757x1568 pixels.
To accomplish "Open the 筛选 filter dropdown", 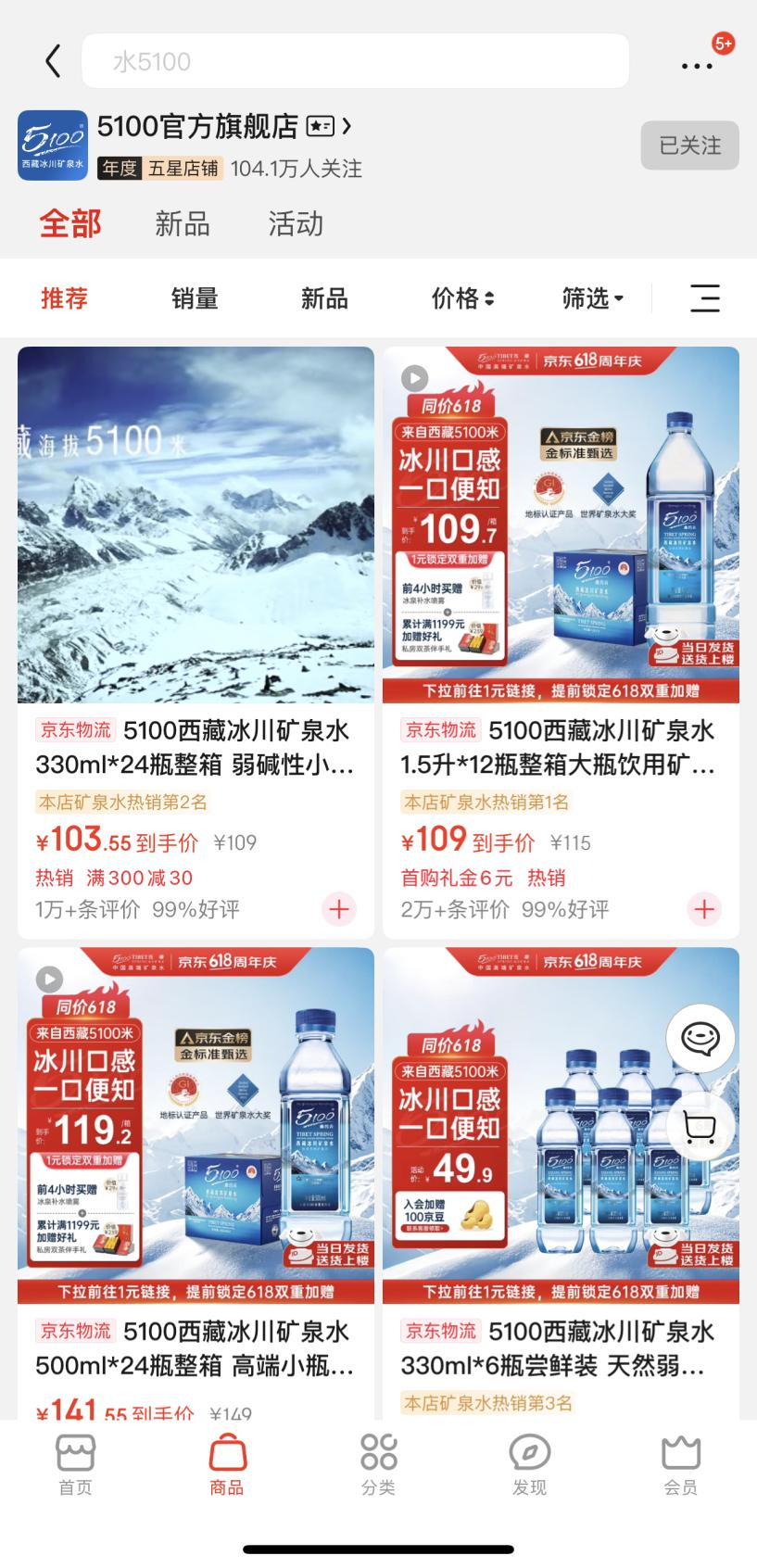I will click(x=593, y=298).
